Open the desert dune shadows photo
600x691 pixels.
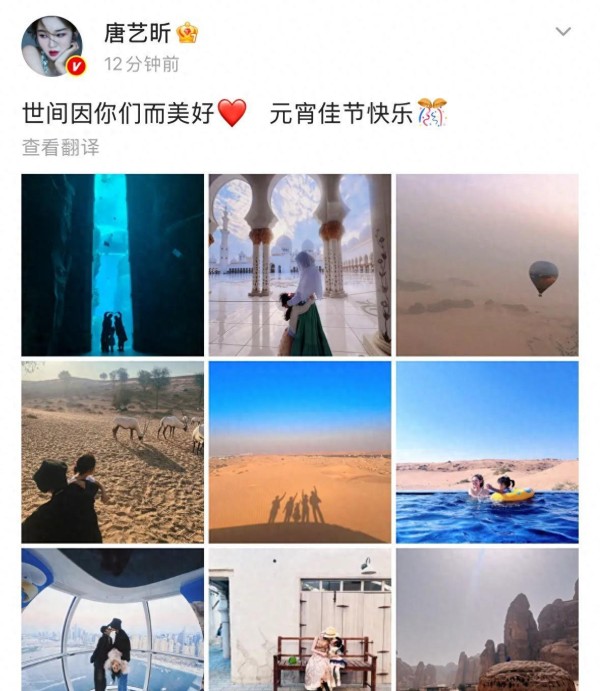[299, 452]
